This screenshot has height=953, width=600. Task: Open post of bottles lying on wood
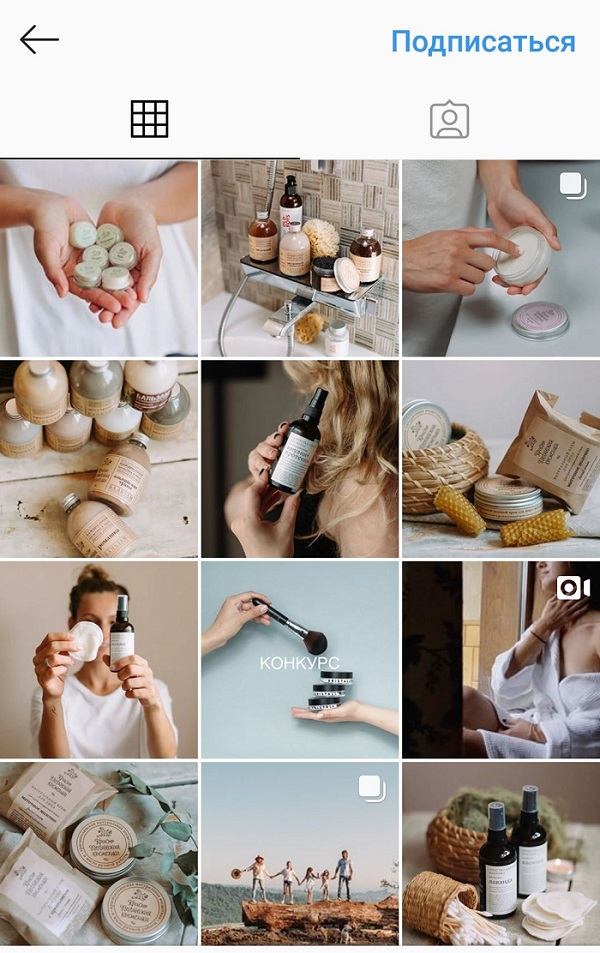[98, 459]
